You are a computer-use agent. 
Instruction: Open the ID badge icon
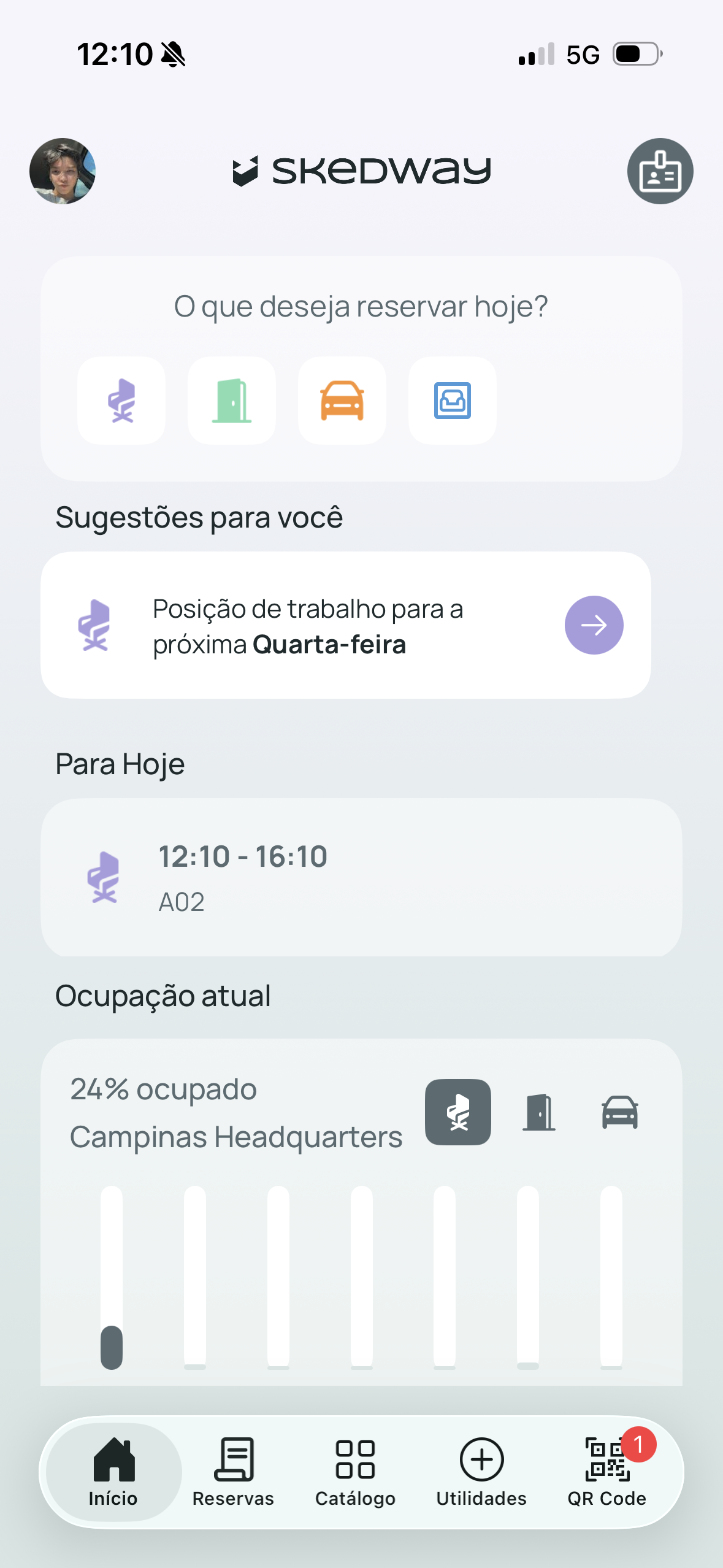pyautogui.click(x=660, y=171)
